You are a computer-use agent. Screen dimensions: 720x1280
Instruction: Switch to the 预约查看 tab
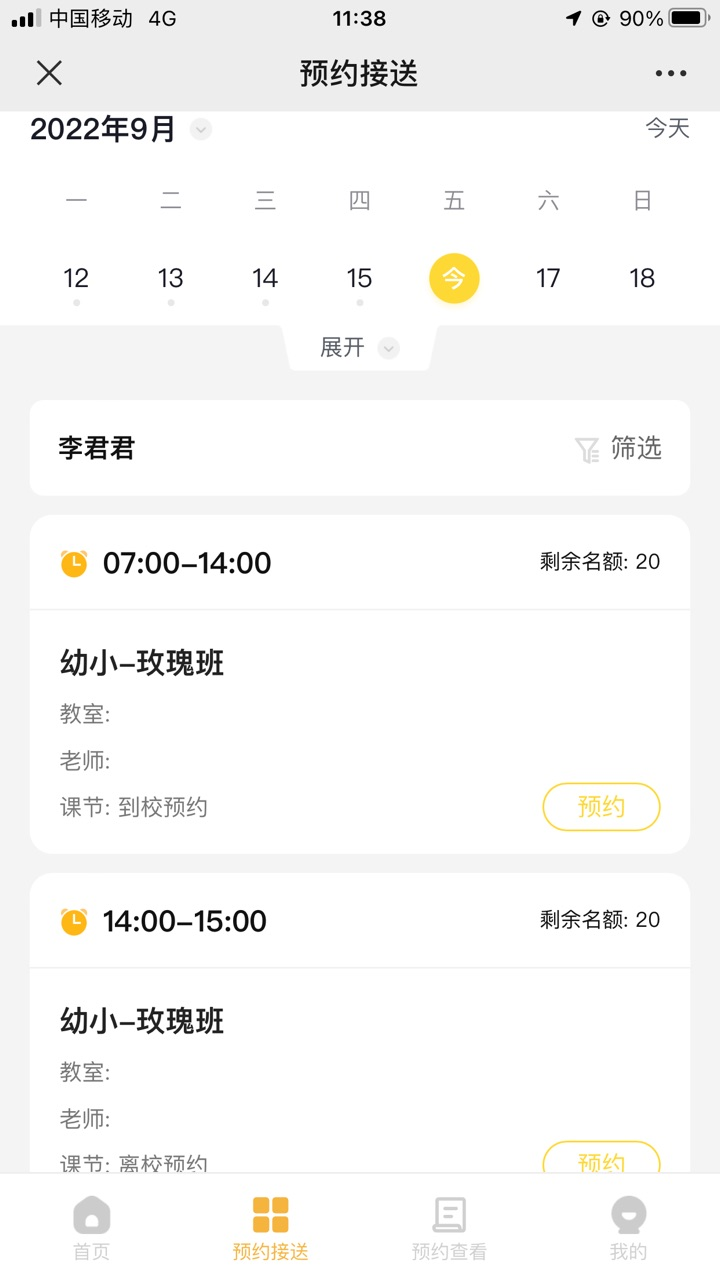click(449, 1229)
